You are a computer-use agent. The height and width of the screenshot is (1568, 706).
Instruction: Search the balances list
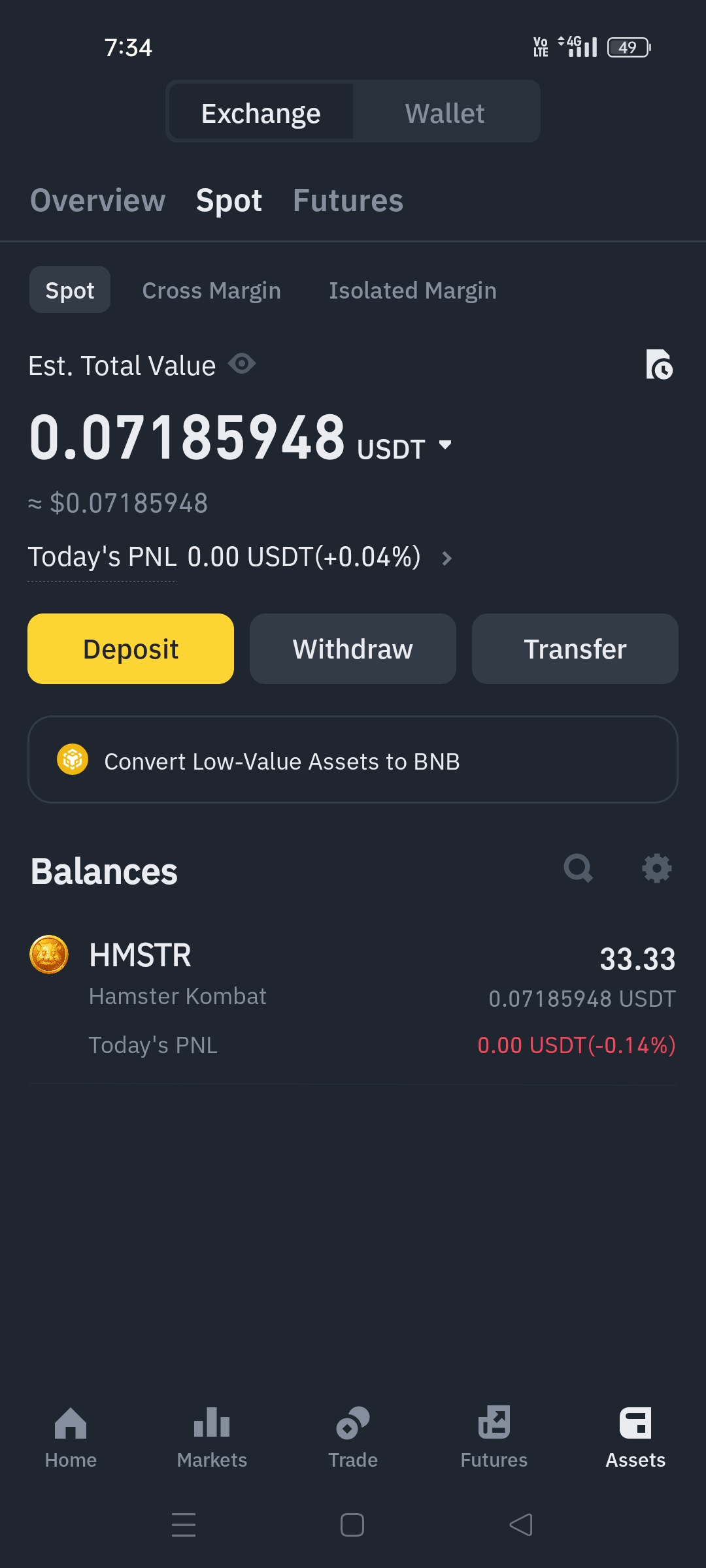tap(579, 869)
